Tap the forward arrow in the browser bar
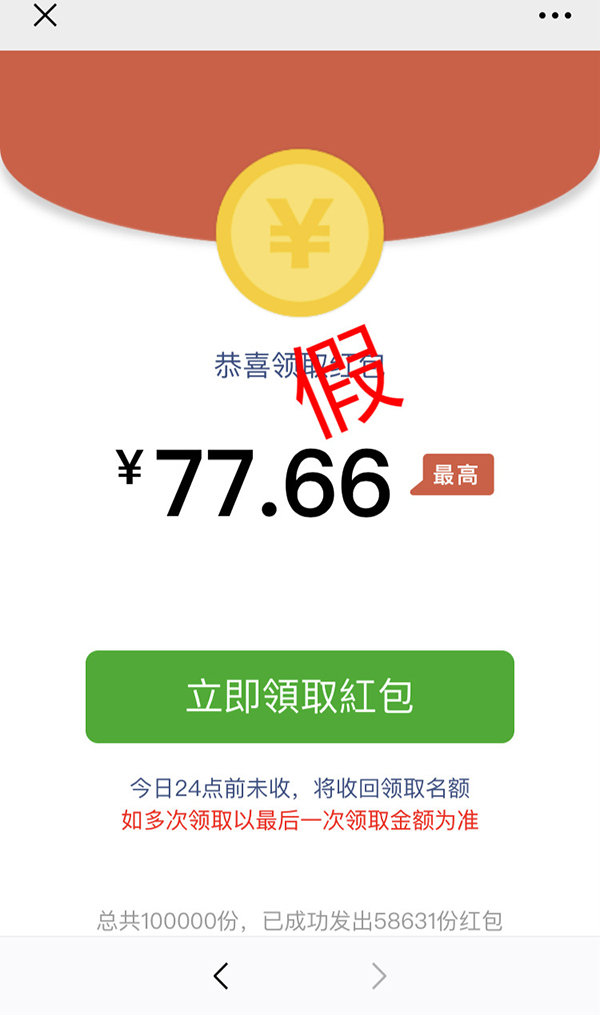The image size is (600, 1015). coord(378,976)
